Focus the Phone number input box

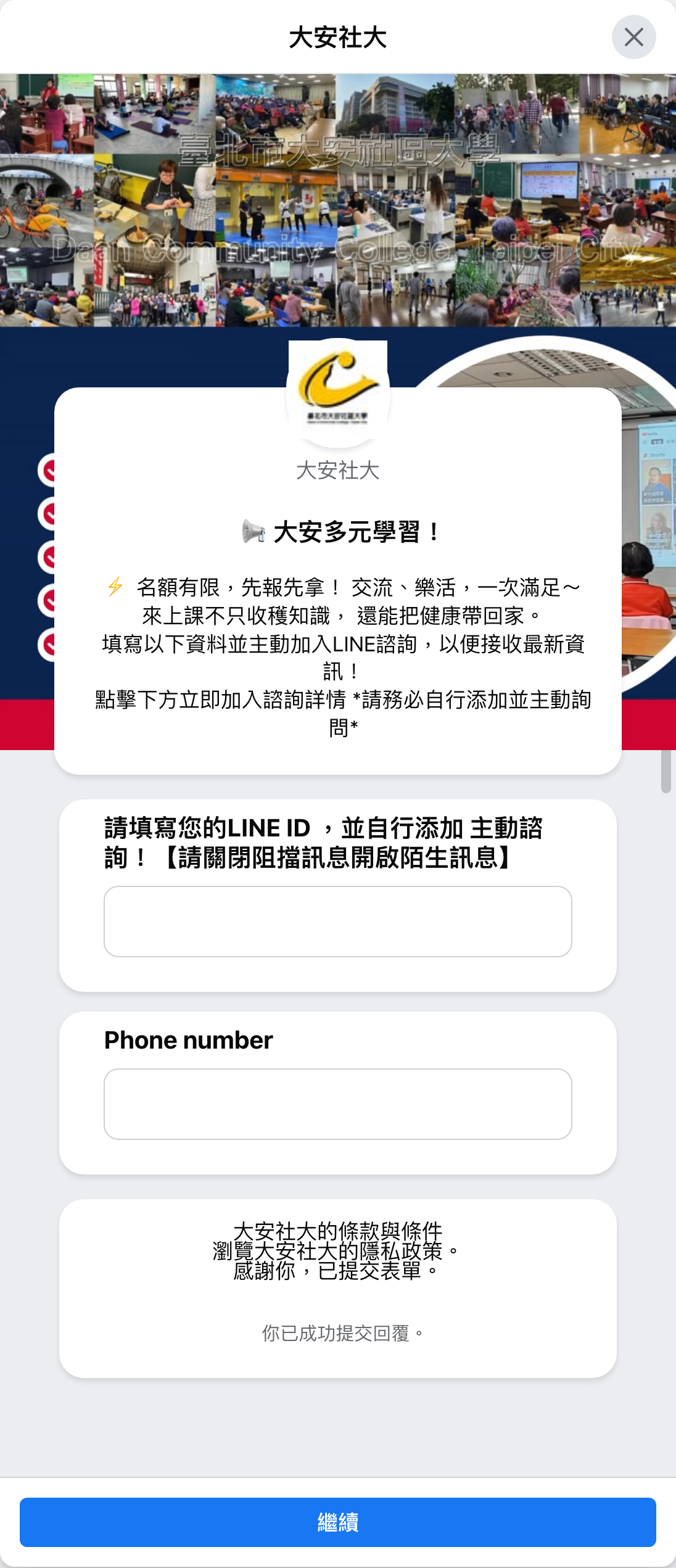coord(338,1104)
